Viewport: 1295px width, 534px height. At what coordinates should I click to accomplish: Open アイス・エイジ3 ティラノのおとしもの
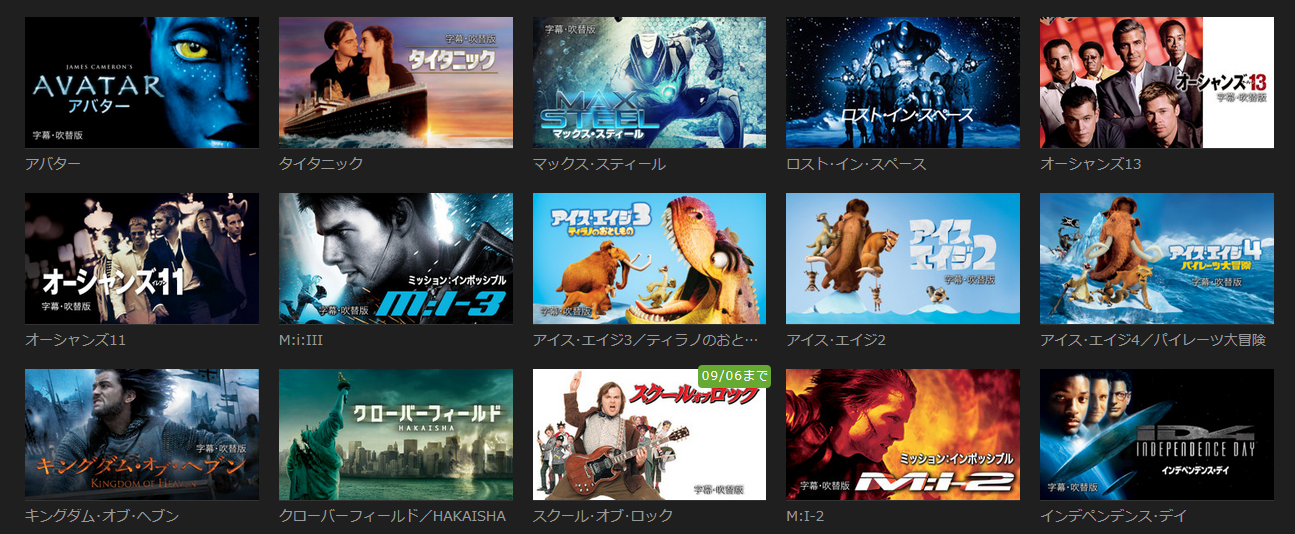649,259
